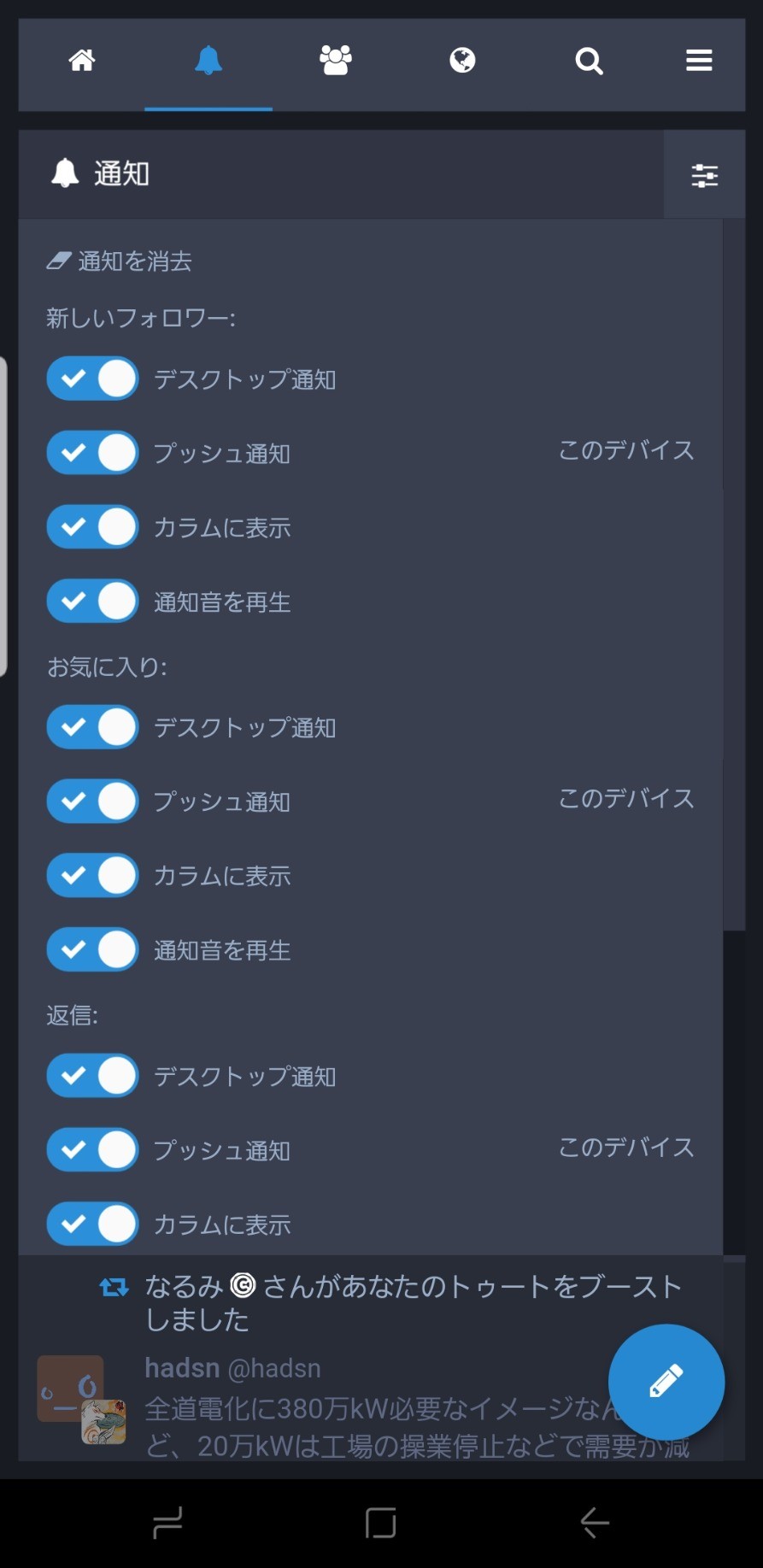Screen dimensions: 763x1568
Task: Disable デスクトップ通知 for お気に入り
Action: tap(92, 727)
